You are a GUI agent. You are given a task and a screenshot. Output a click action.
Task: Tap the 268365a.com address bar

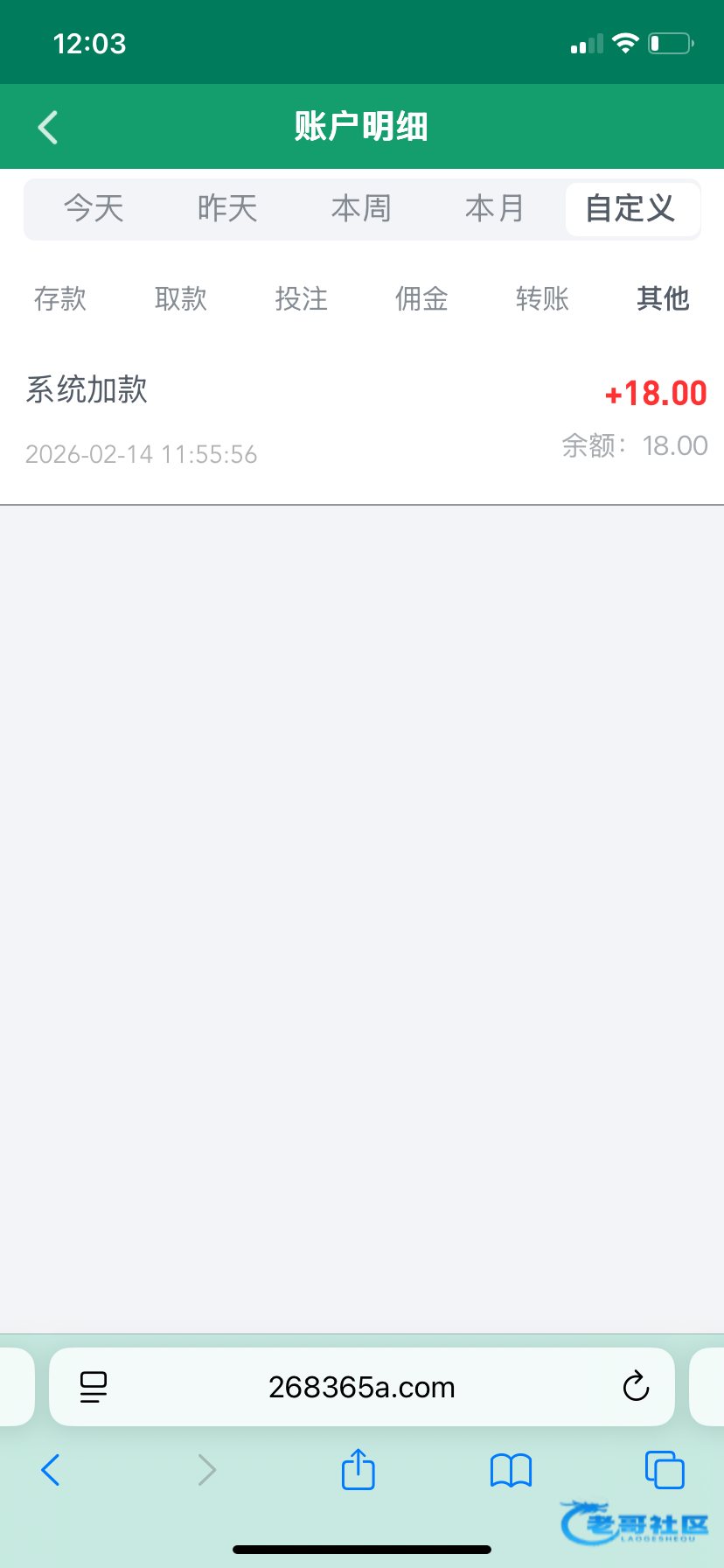click(362, 1387)
